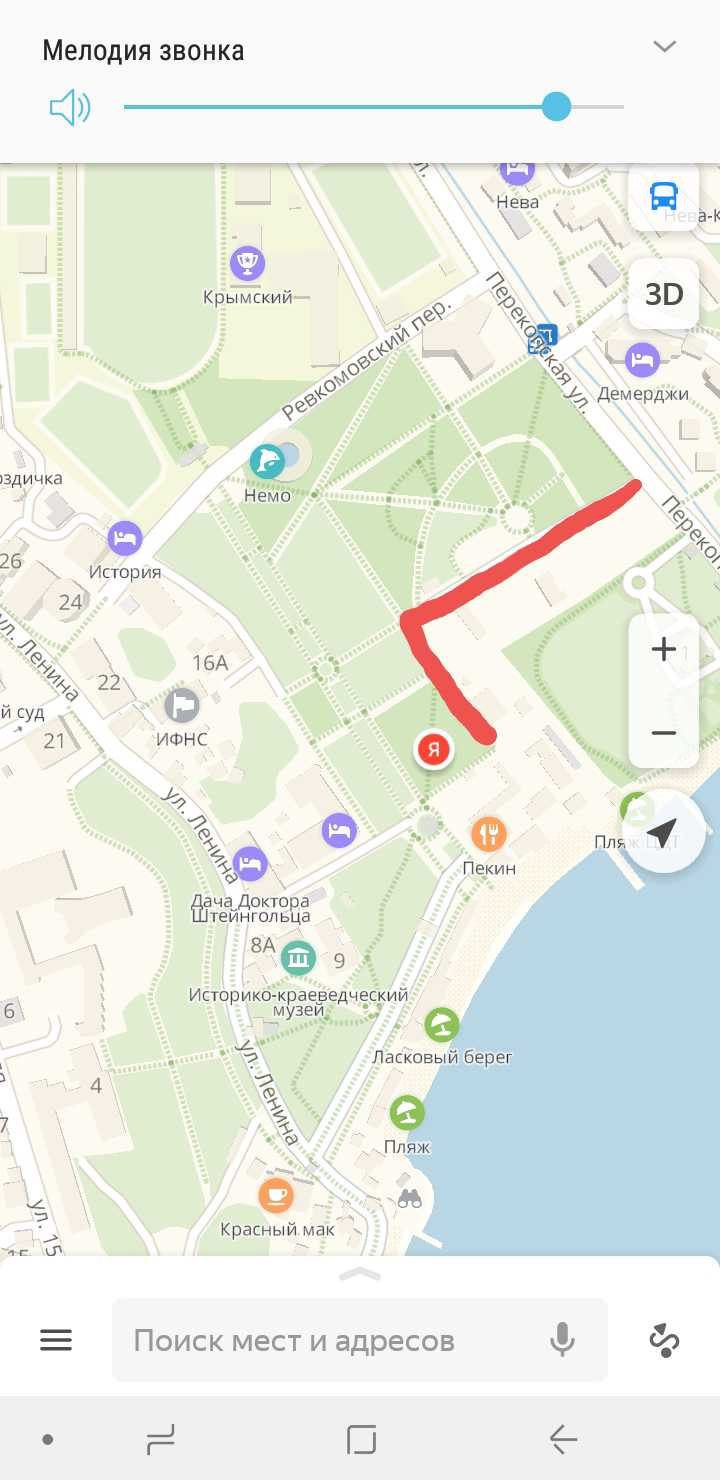720x1480 pixels.
Task: Open the Ласковый берег beach marker
Action: [x=441, y=1024]
